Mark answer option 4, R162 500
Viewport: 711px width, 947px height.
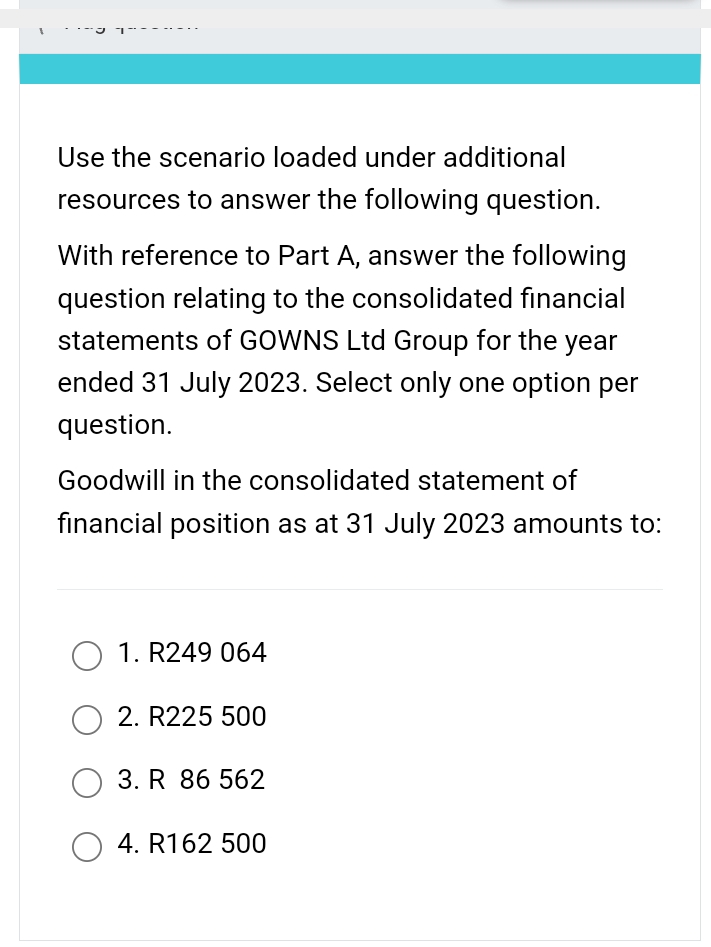click(87, 846)
